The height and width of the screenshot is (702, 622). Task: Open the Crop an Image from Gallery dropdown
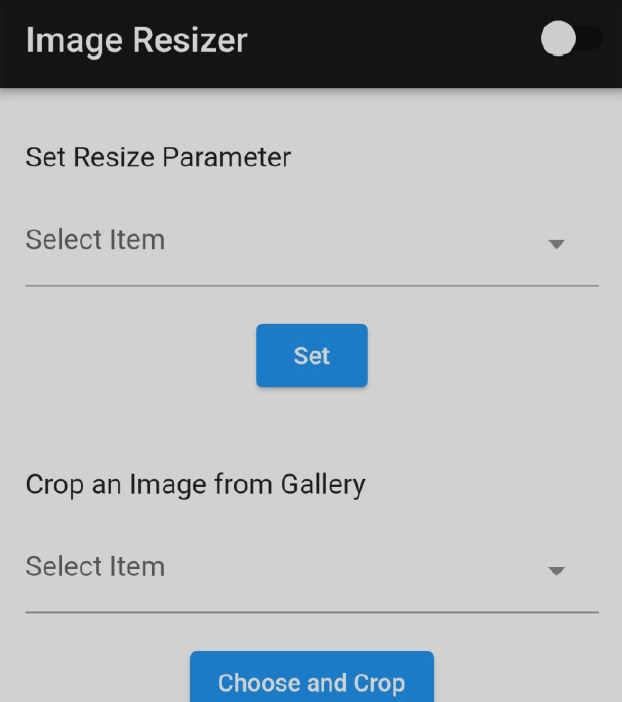[x=311, y=568]
